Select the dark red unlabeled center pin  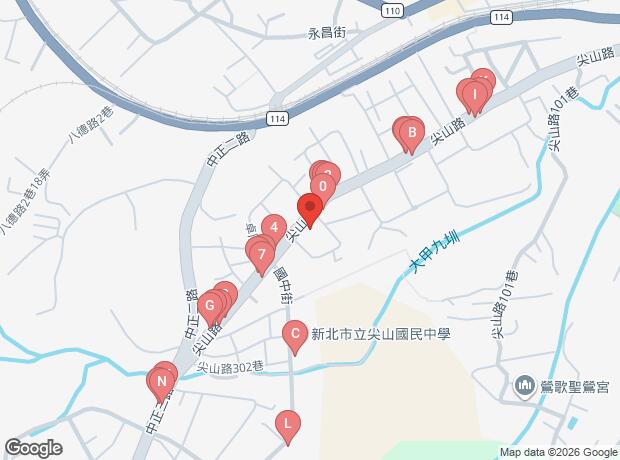click(309, 210)
